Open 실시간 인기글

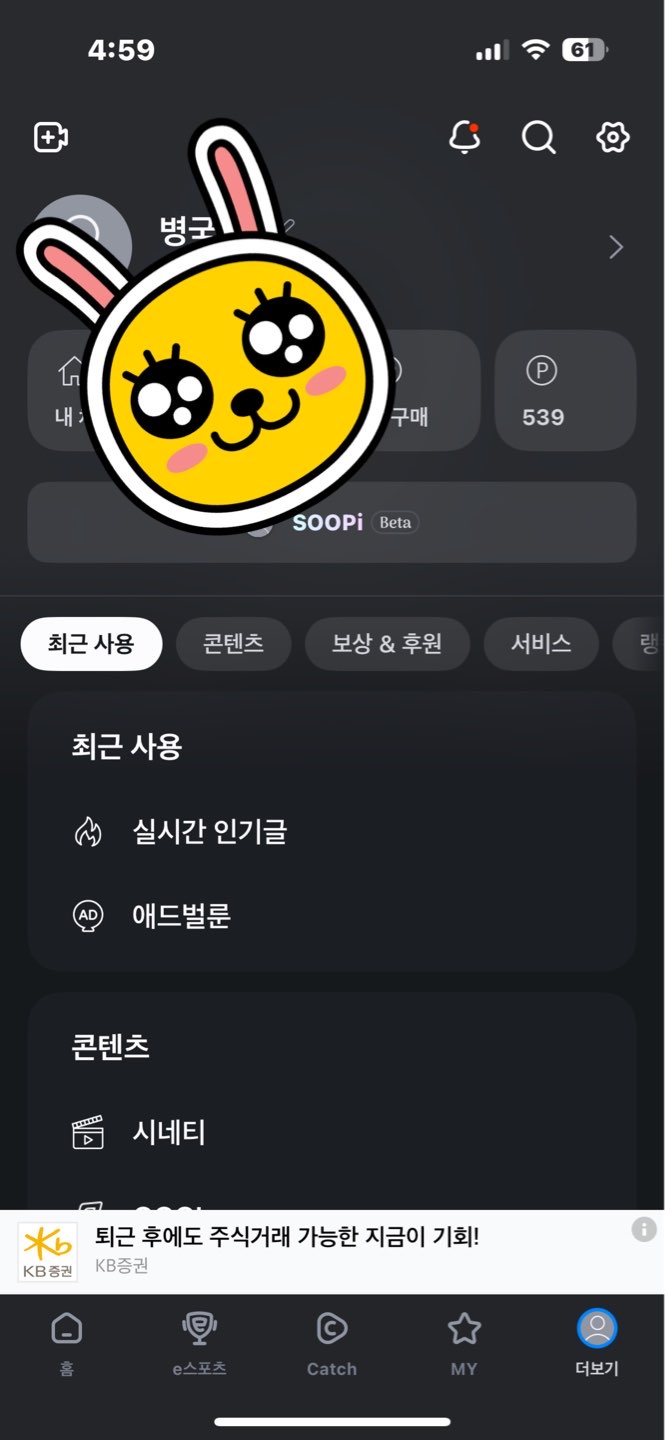[x=210, y=831]
